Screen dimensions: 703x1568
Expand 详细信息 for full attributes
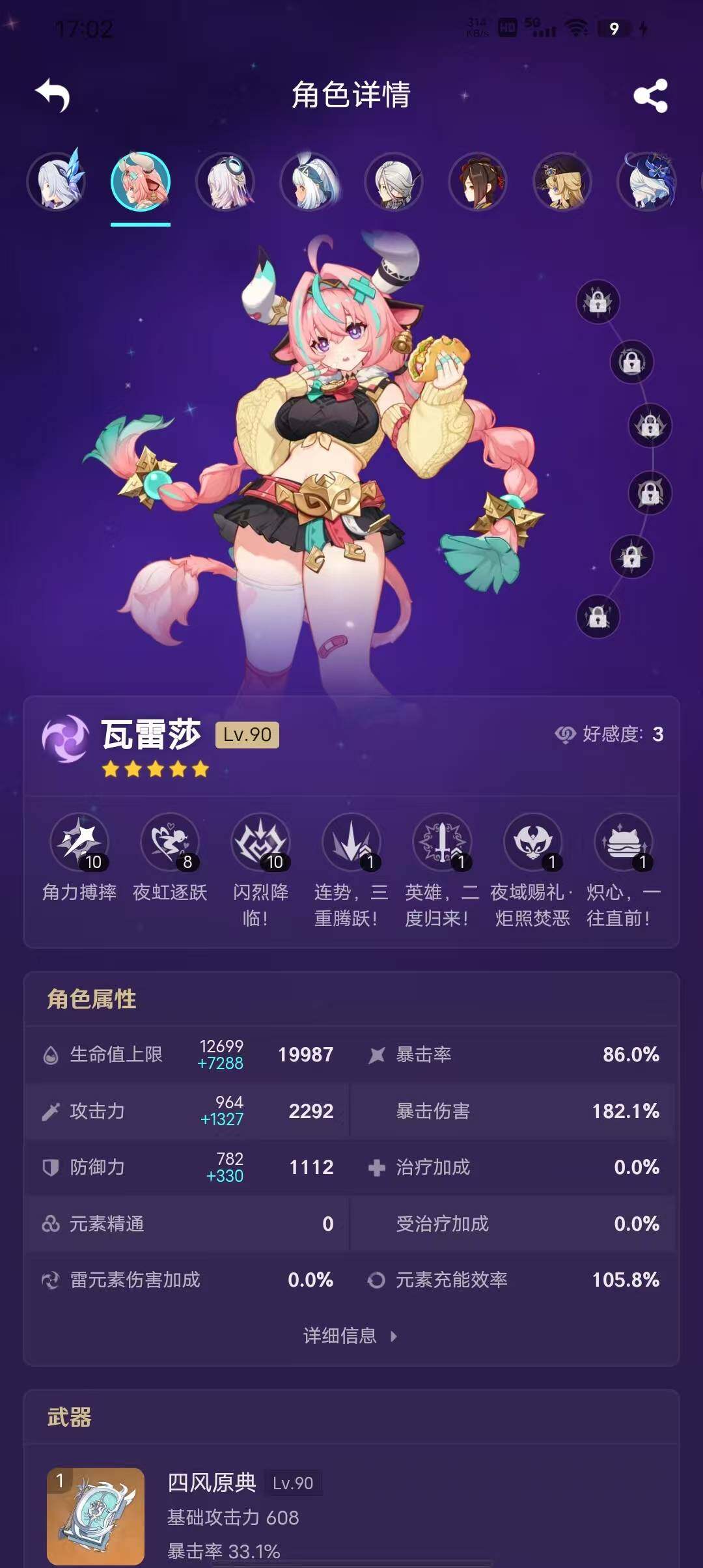pos(350,1336)
